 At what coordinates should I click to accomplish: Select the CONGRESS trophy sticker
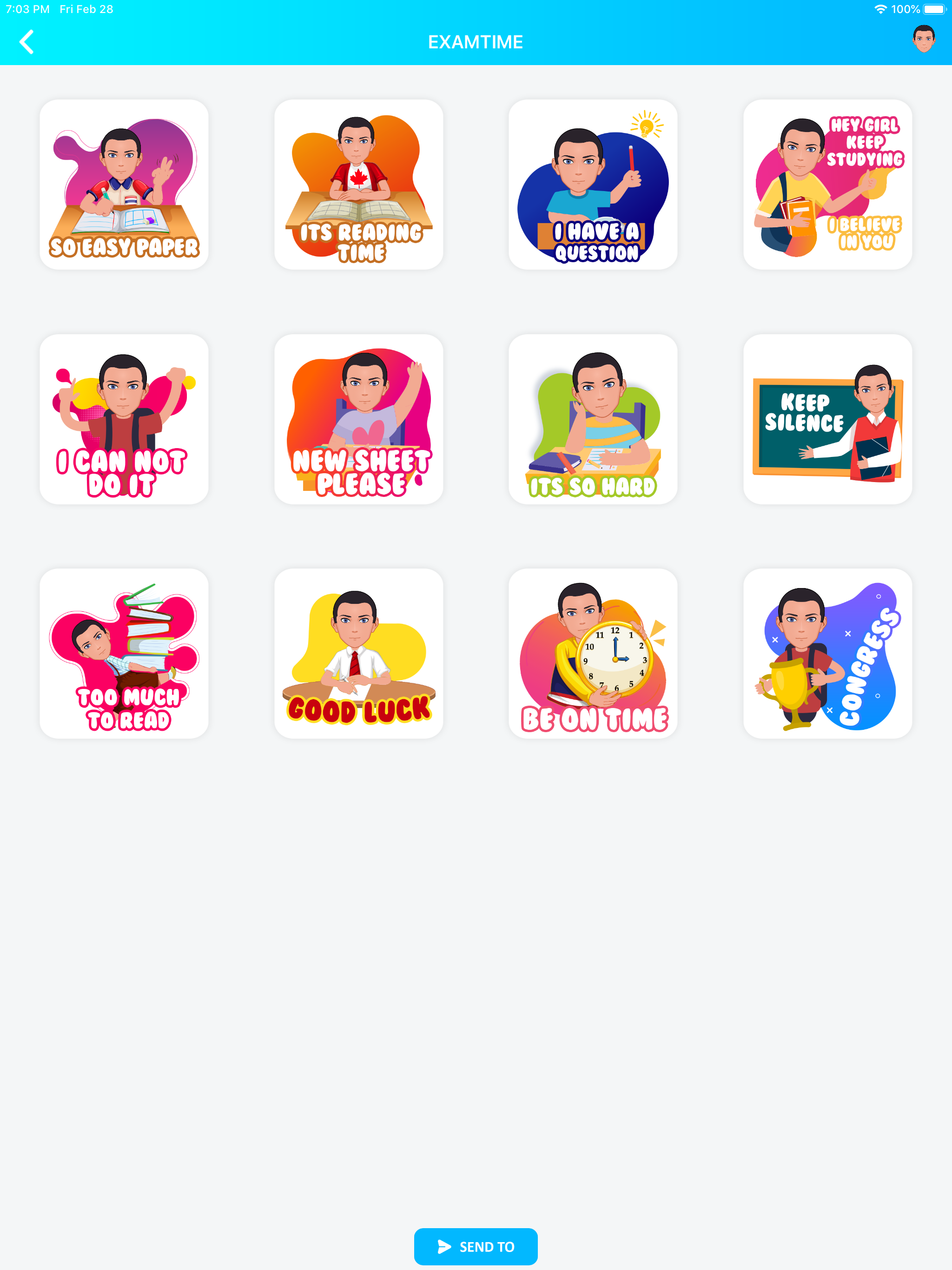[827, 654]
